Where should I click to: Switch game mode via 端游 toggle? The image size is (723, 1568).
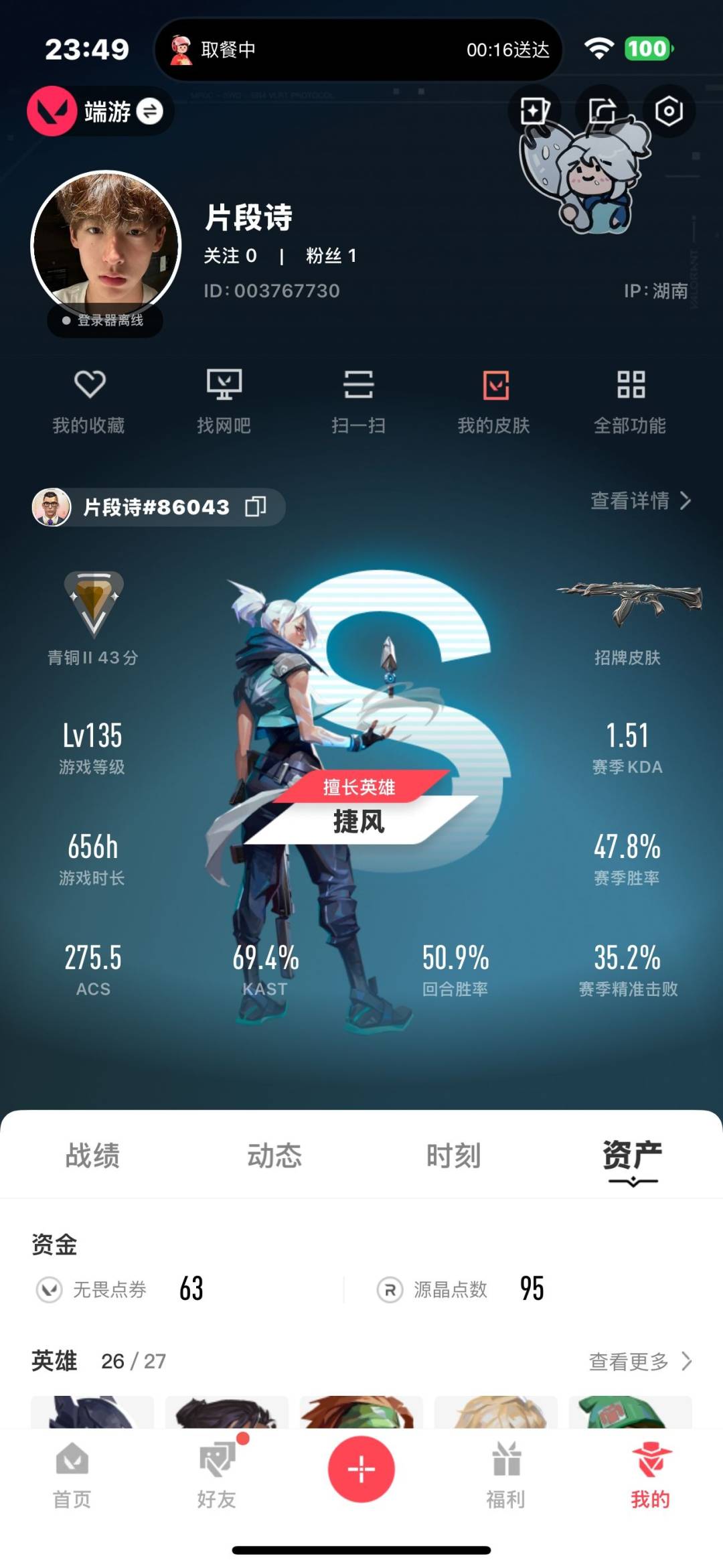click(150, 111)
